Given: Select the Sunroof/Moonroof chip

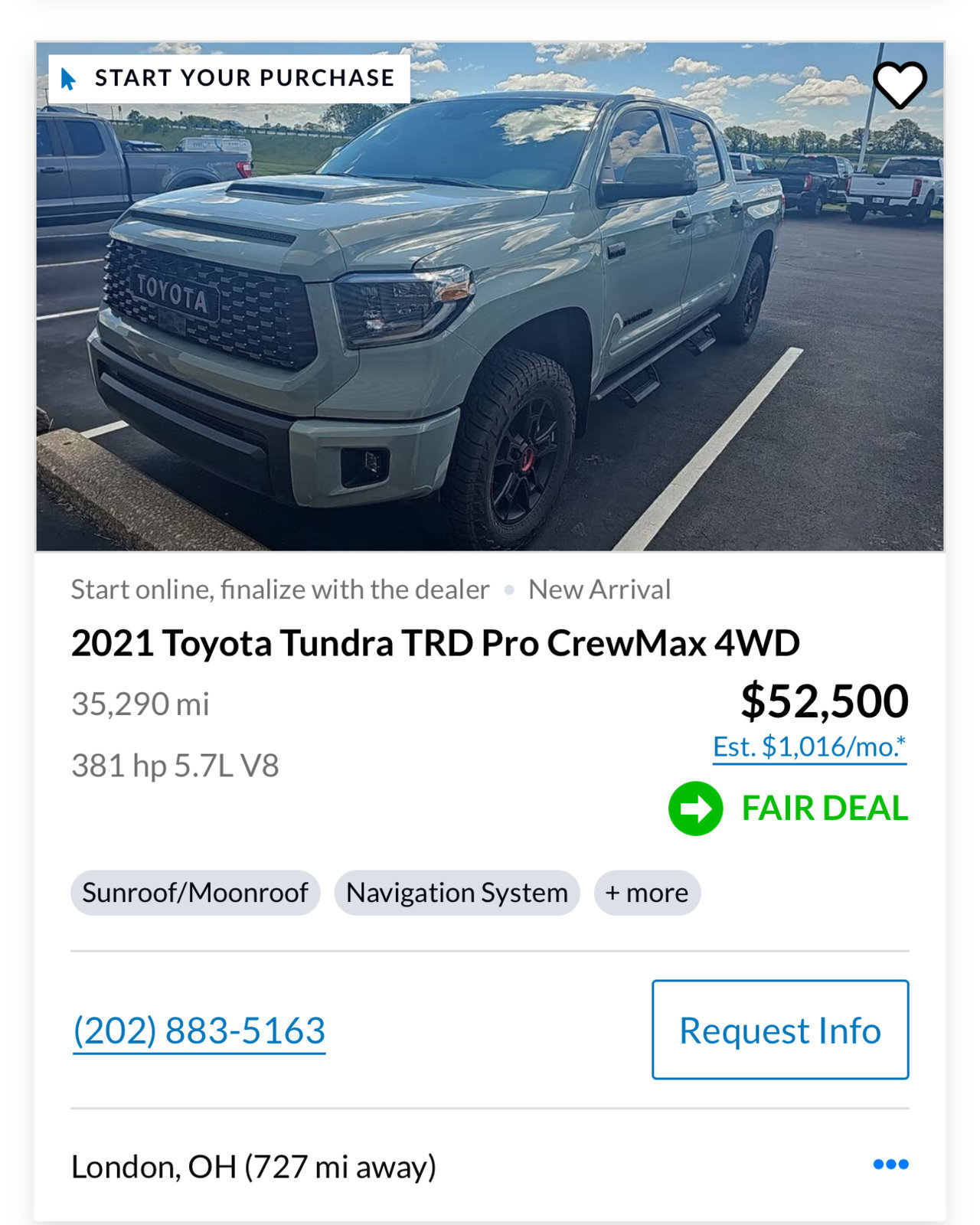Looking at the screenshot, I should pos(195,893).
